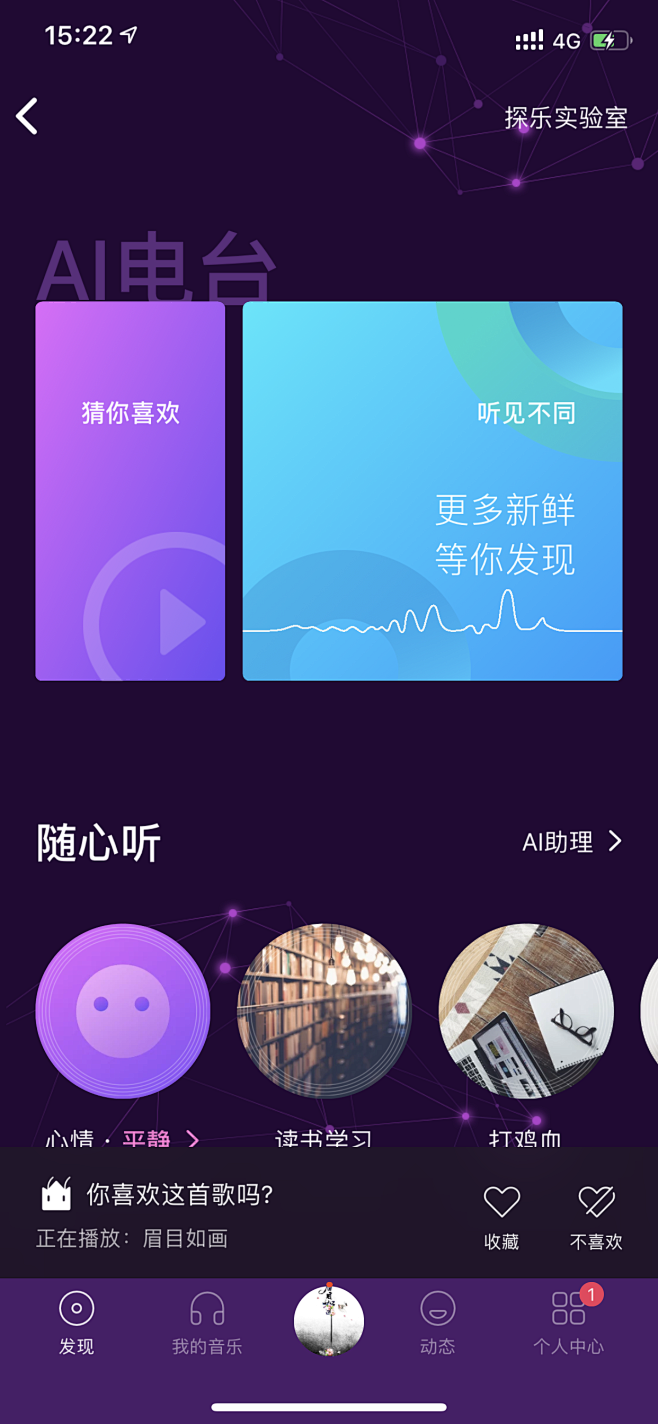Play the 打鸡血 station
The image size is (658, 1424).
[526, 1011]
